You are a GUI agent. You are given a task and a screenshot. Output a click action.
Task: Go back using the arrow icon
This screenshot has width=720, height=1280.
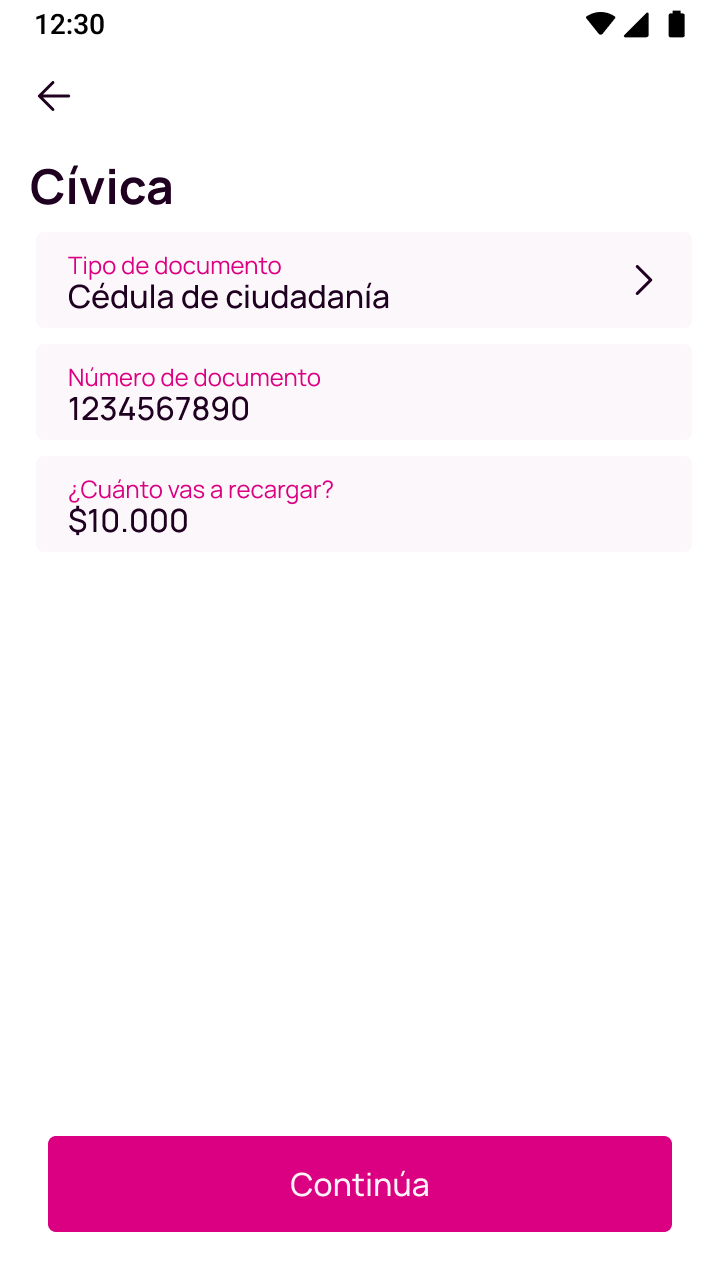(x=54, y=96)
